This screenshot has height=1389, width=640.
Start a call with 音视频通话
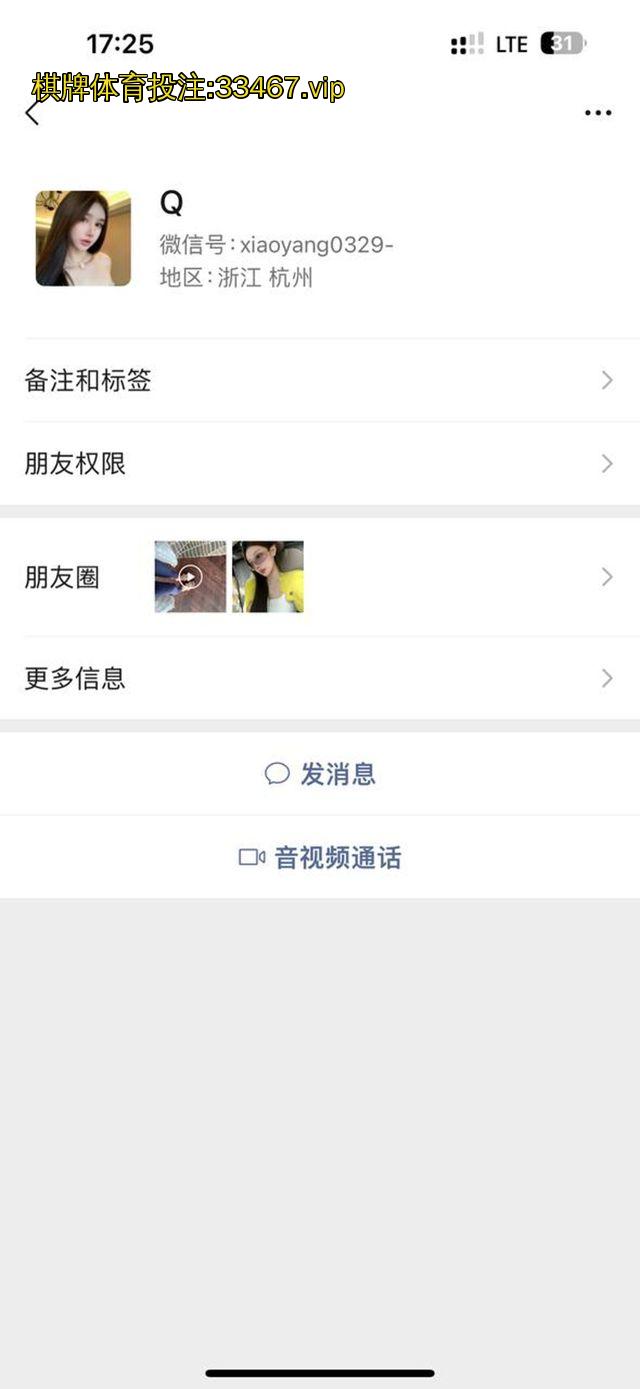320,858
